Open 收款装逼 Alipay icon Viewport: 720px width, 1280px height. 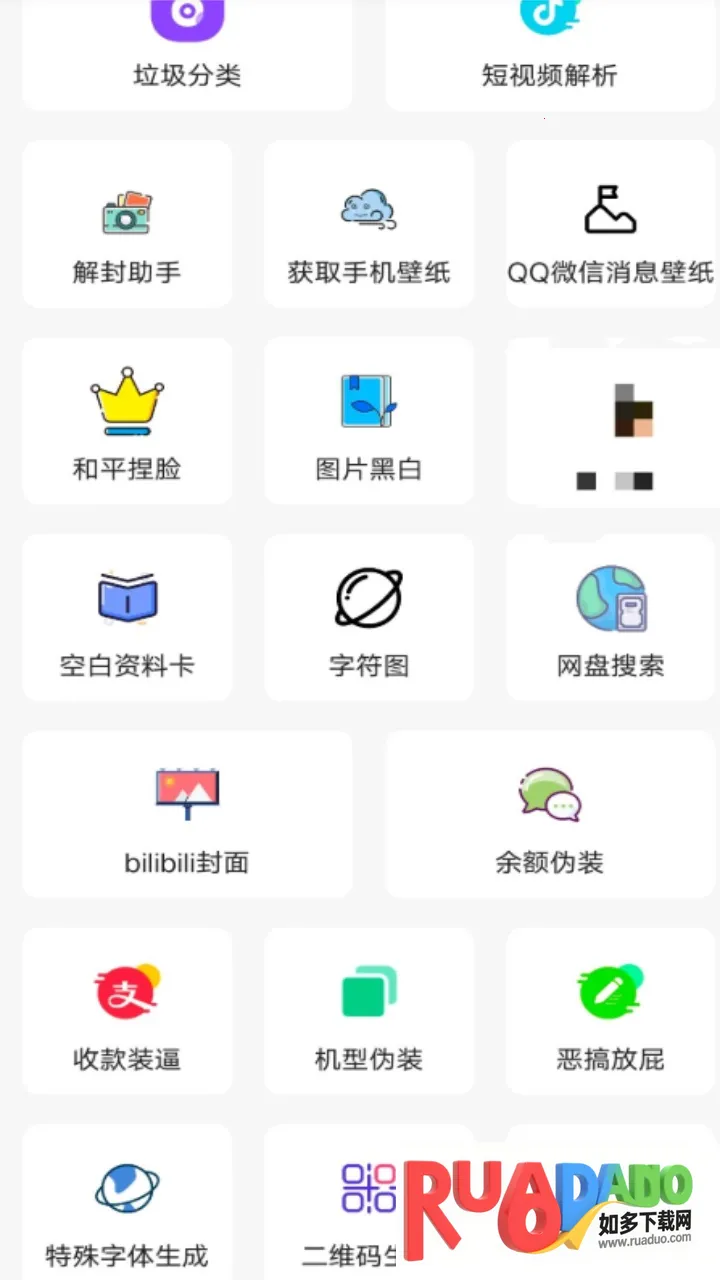127,988
